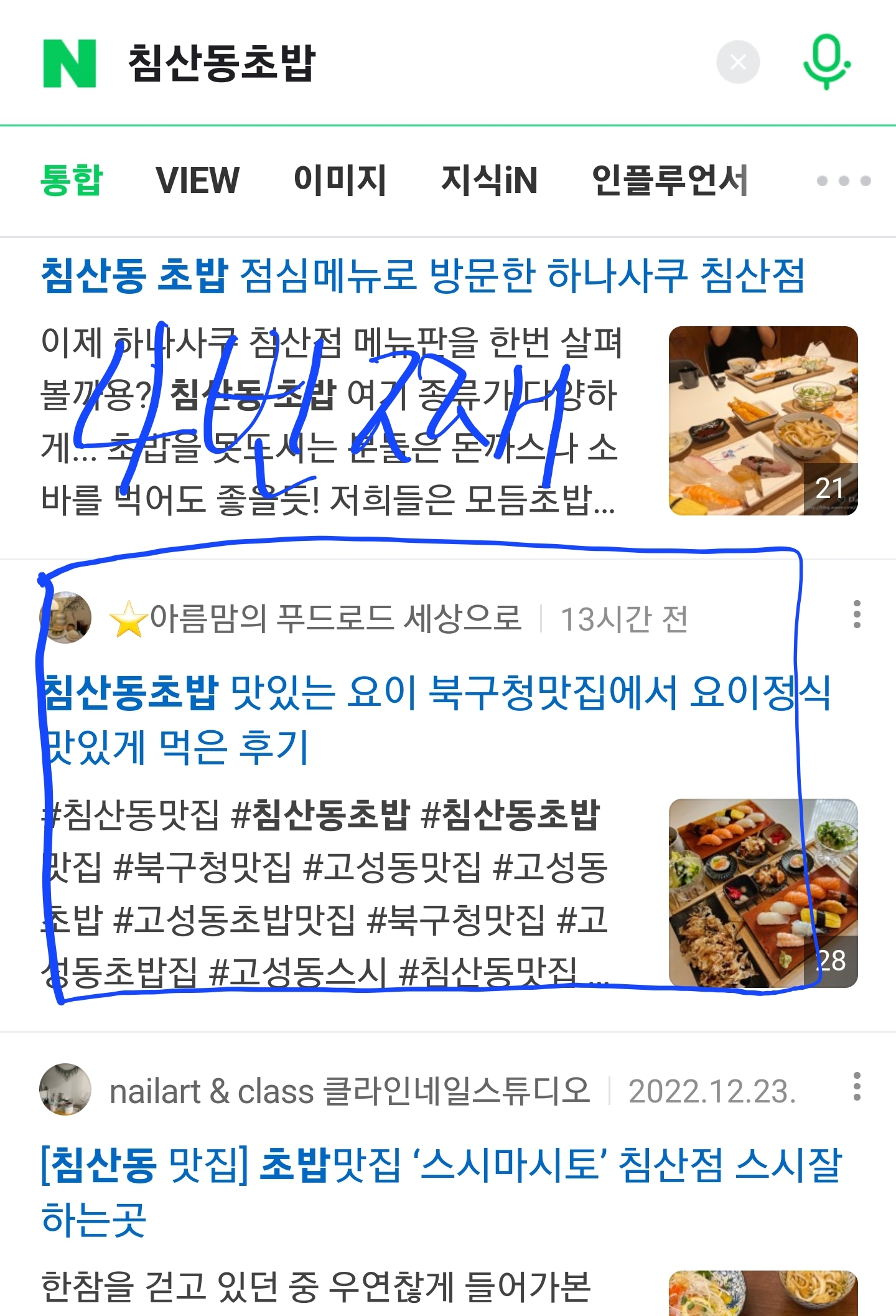This screenshot has width=896, height=1316.
Task: Start voice search with the microphone
Action: [x=826, y=62]
